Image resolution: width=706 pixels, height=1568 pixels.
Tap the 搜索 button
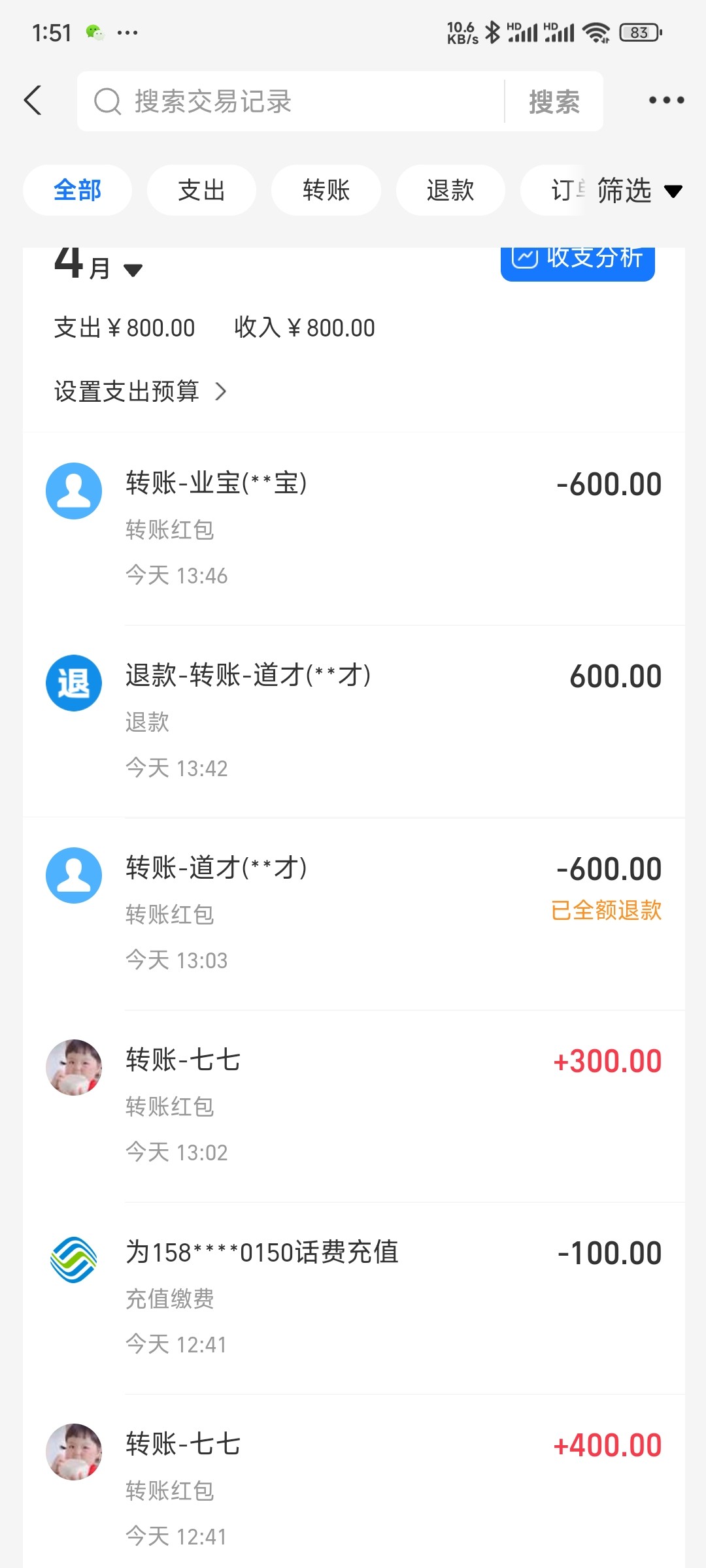(x=554, y=102)
